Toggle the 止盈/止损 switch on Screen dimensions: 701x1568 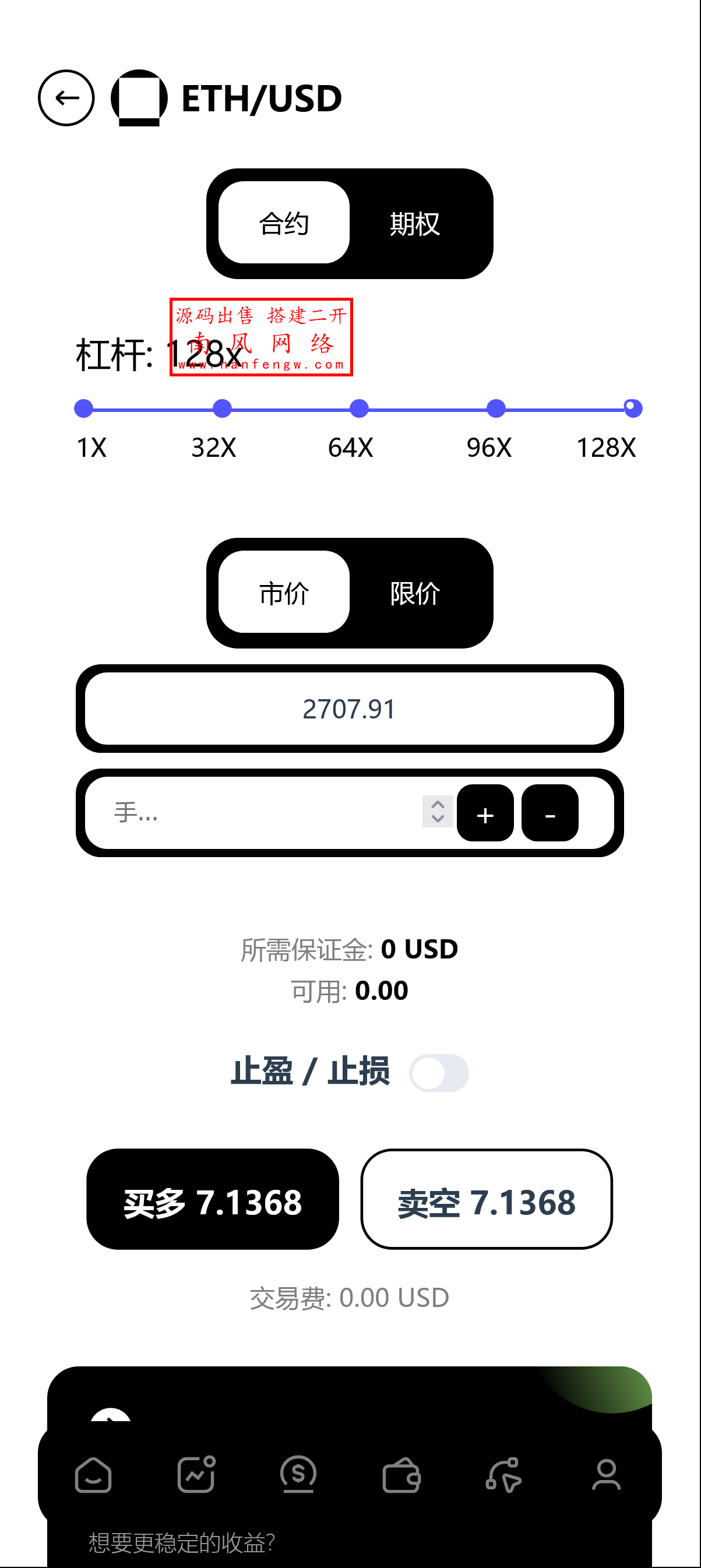[x=439, y=1073]
